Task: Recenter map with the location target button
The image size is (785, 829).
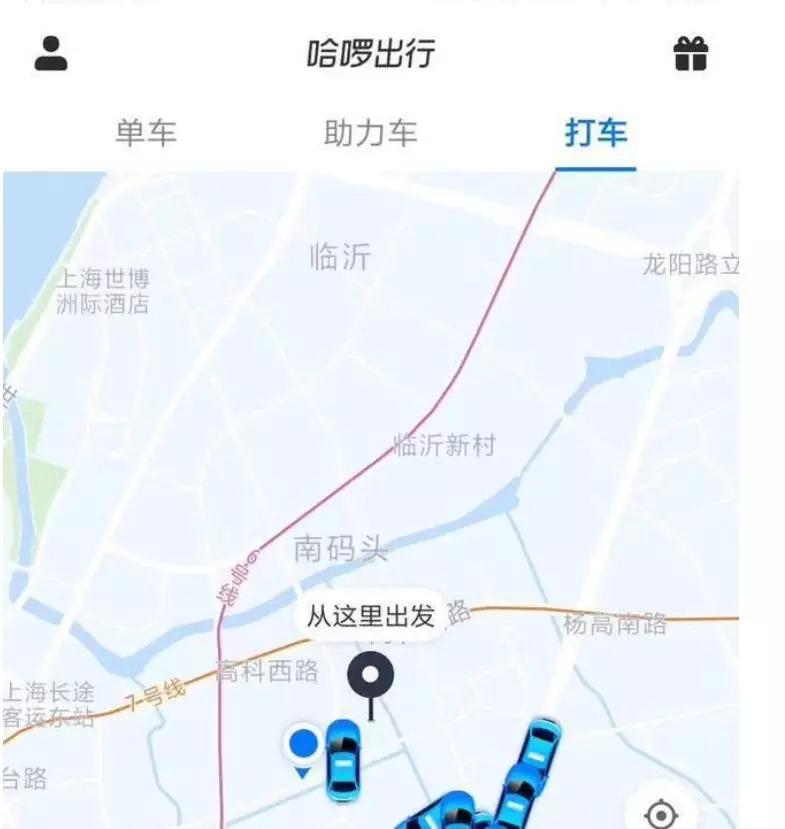Action: 662,811
